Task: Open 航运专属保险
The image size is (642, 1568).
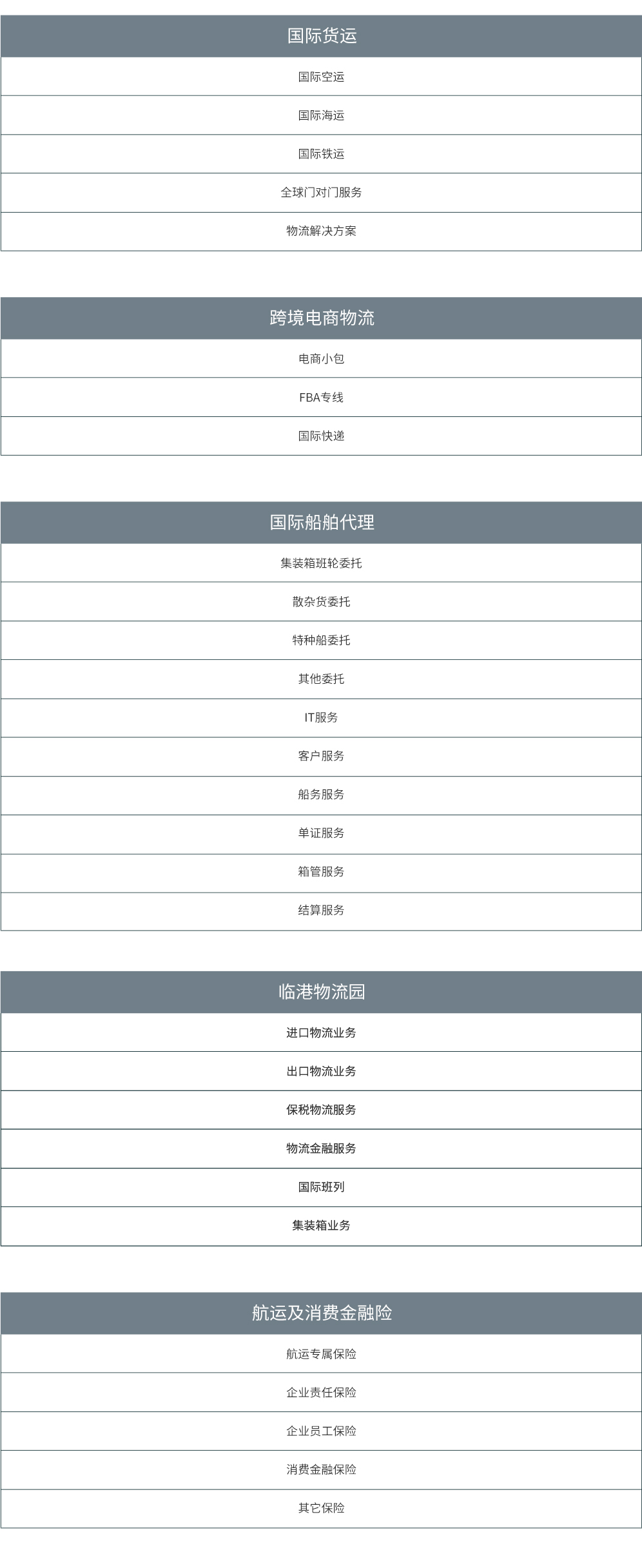Action: 321,1353
